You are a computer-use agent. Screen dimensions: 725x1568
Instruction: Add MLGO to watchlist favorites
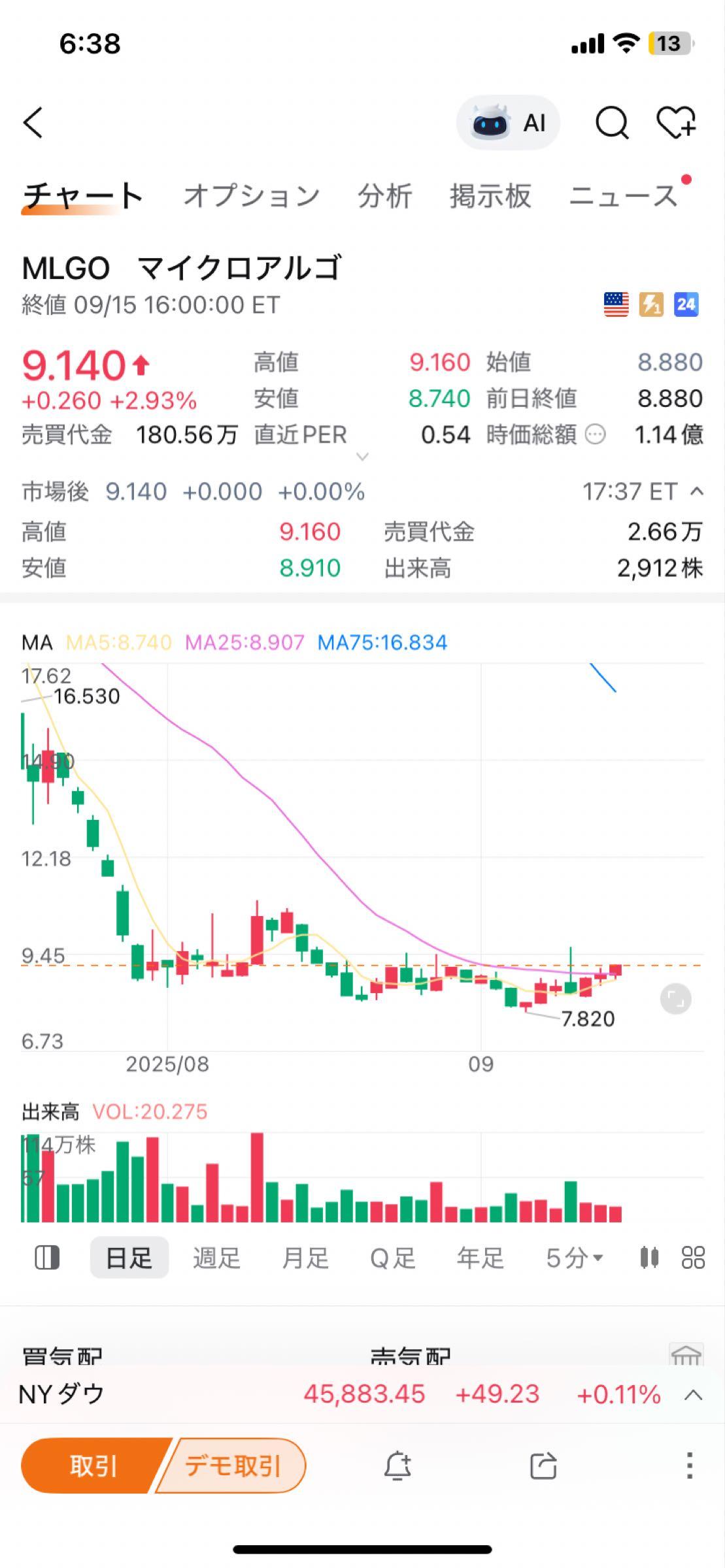[676, 123]
